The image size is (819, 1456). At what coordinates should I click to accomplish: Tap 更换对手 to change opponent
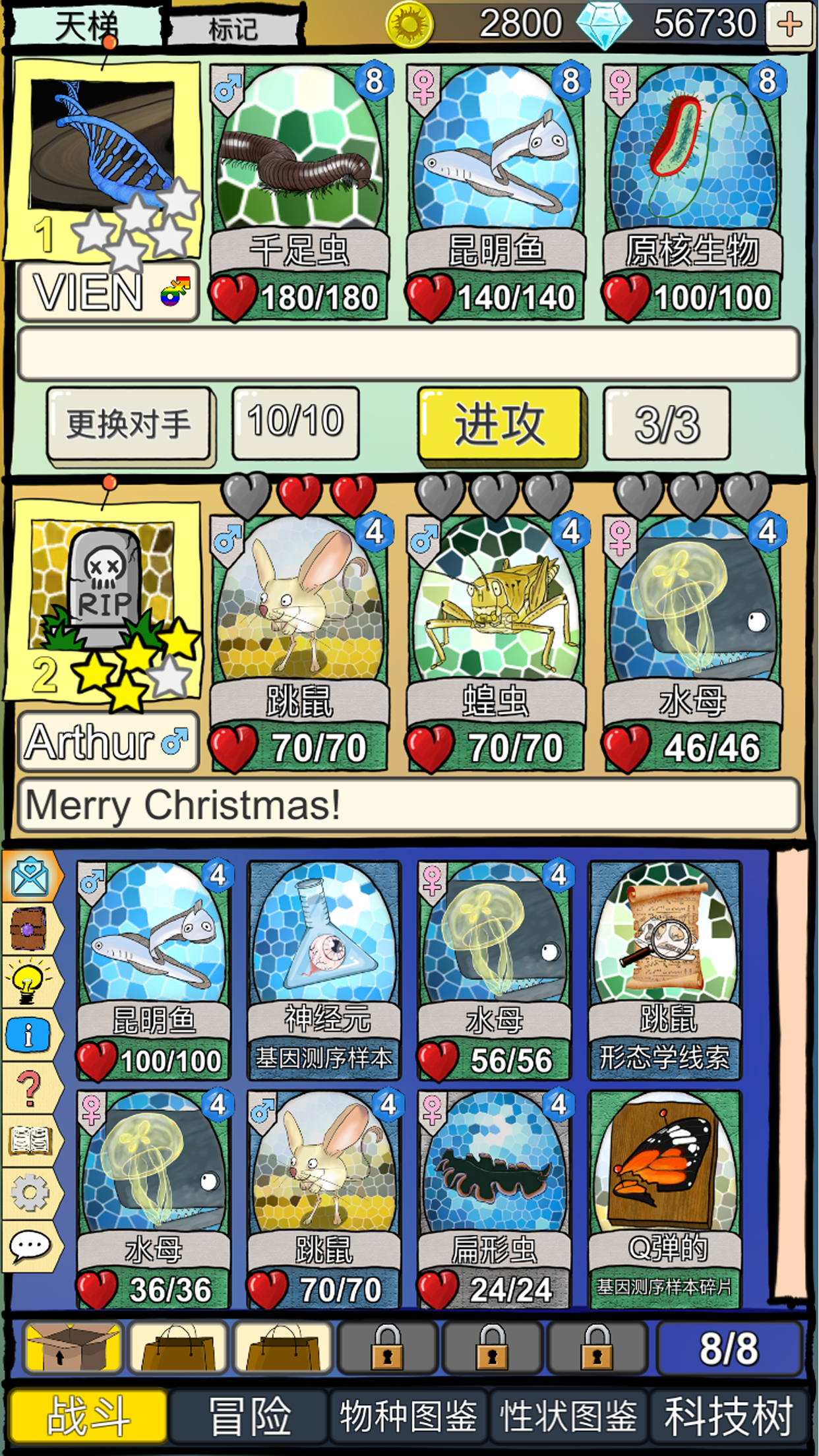click(x=129, y=424)
